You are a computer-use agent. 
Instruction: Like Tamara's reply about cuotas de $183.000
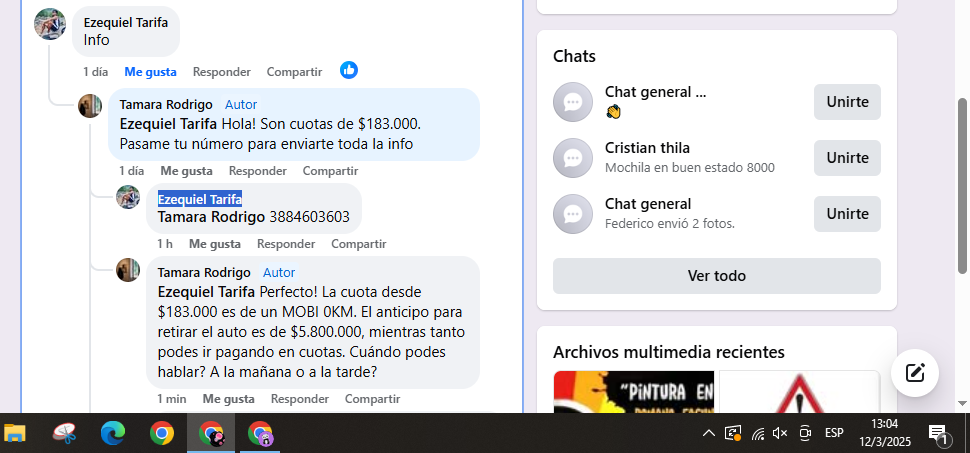coord(186,171)
